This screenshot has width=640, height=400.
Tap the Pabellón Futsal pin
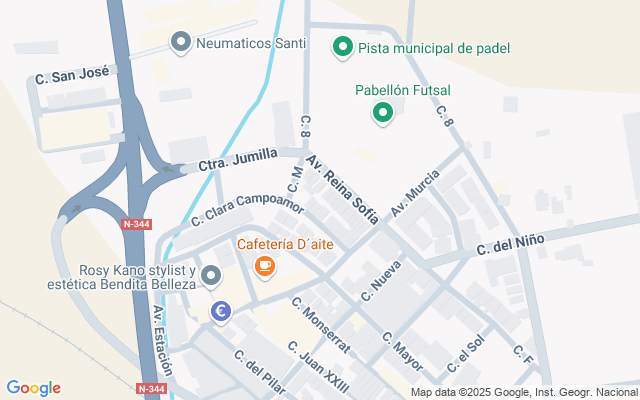382,115
